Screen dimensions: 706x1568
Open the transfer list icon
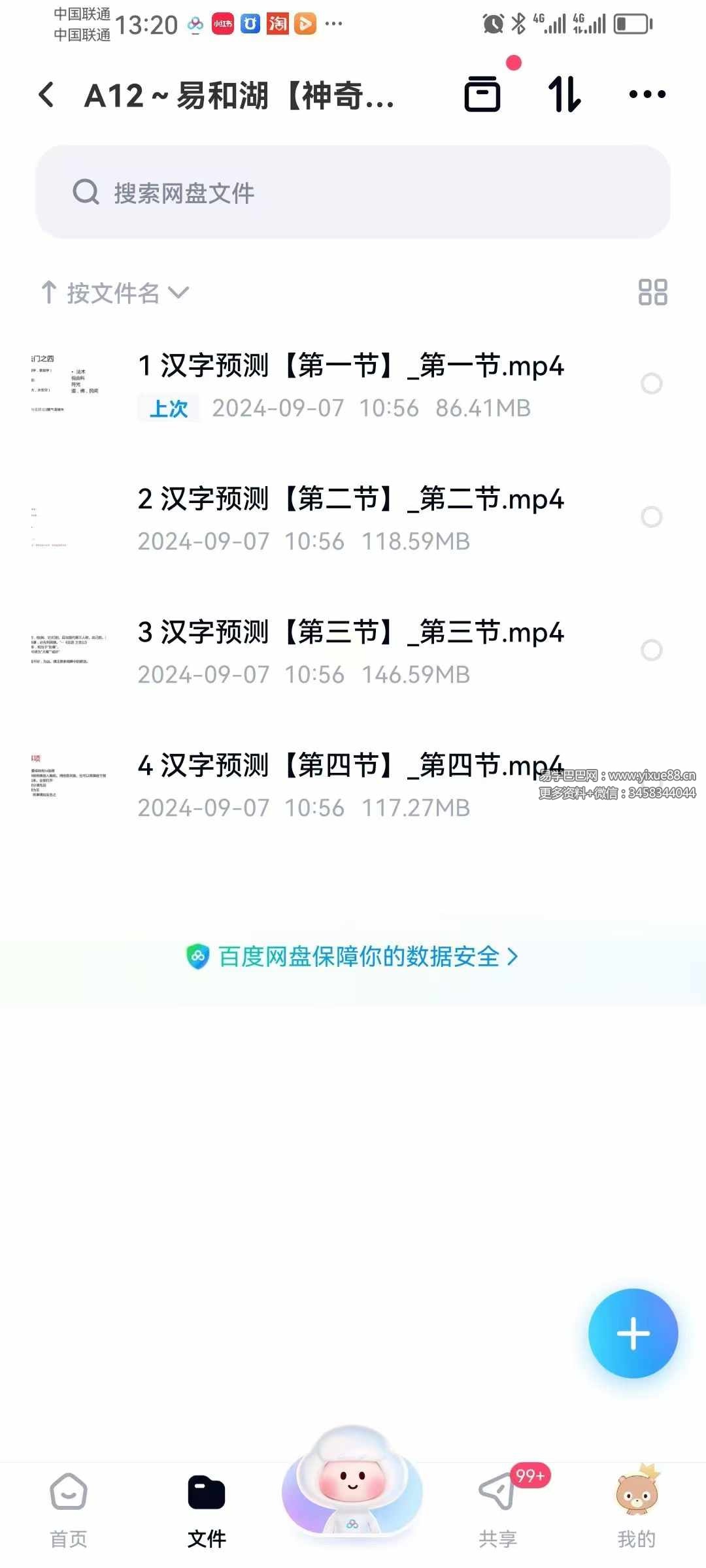(x=482, y=94)
